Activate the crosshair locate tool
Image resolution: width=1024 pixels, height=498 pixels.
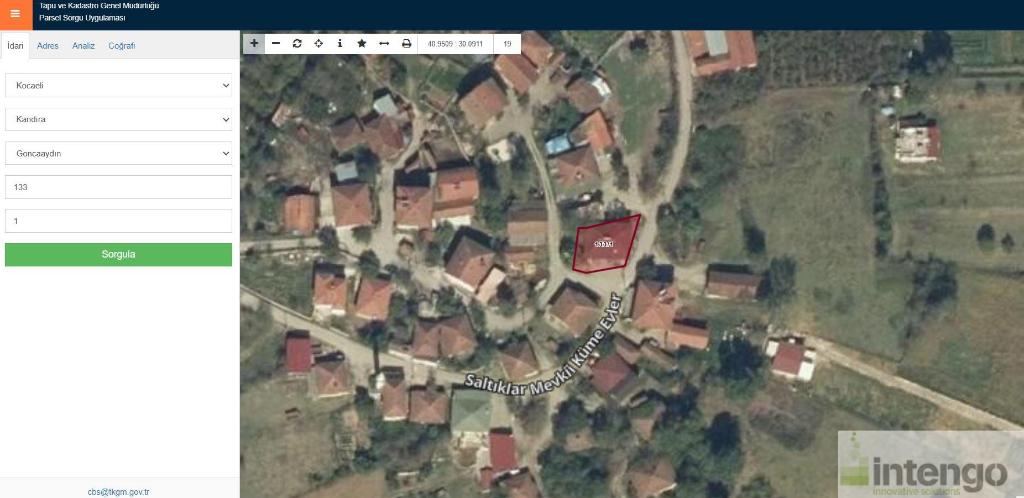[319, 44]
